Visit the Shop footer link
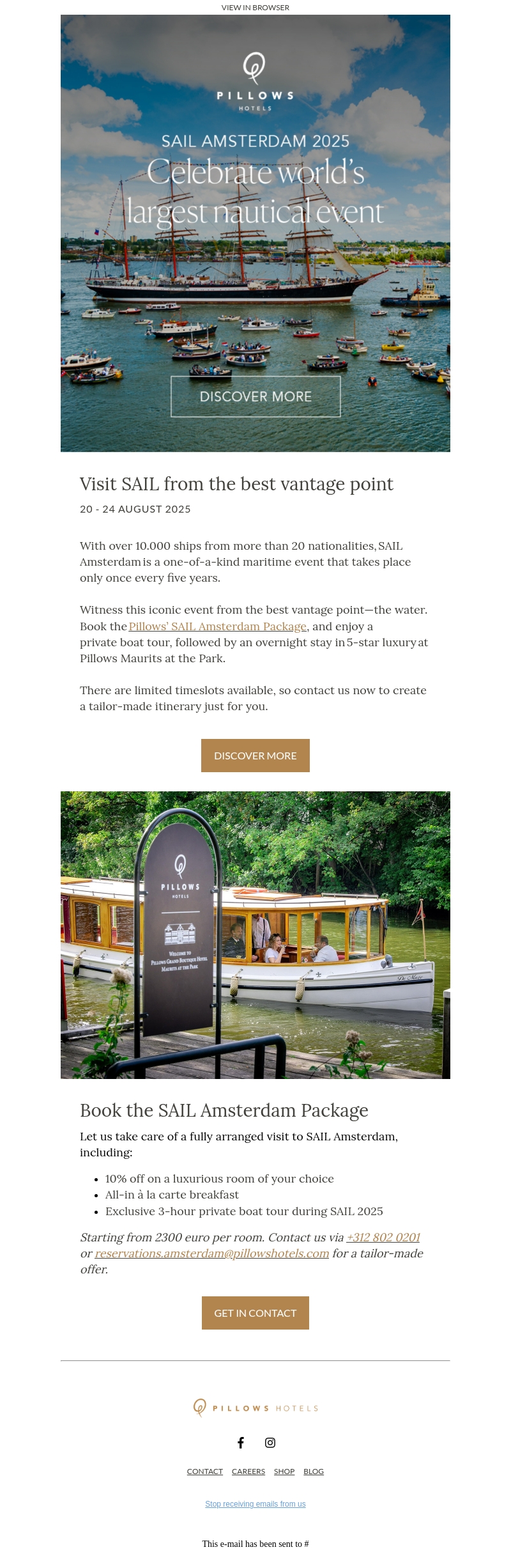Image resolution: width=511 pixels, height=1568 pixels. point(284,1471)
